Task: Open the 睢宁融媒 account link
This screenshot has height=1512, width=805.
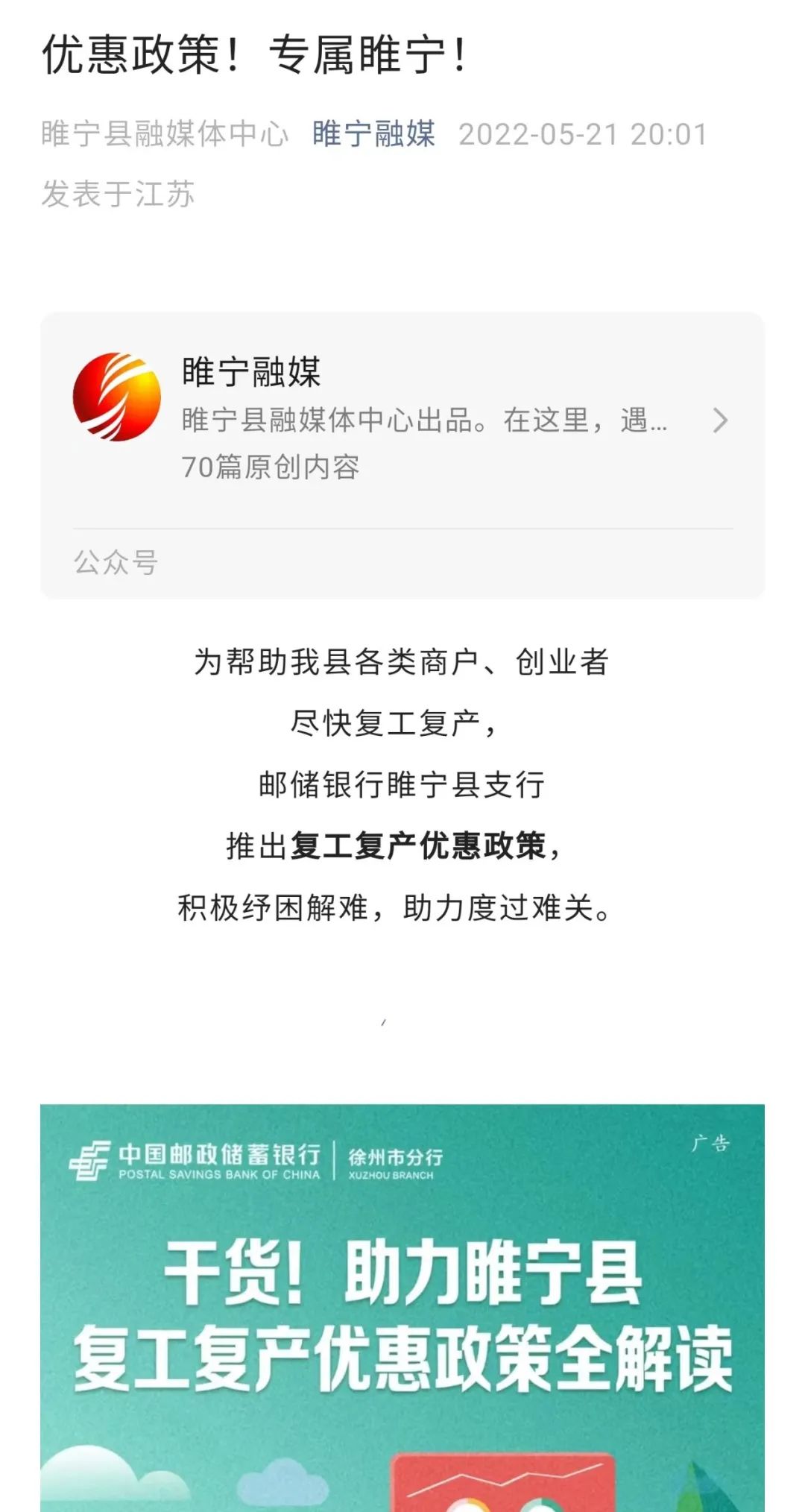Action: pos(373,134)
